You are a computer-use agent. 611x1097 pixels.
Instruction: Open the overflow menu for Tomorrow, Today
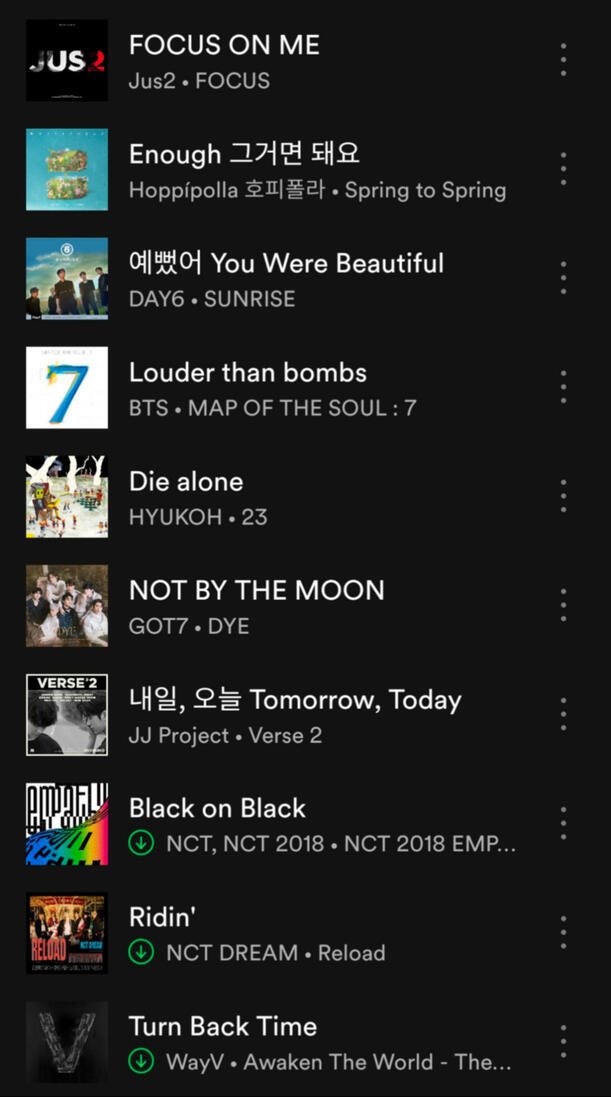pos(563,714)
